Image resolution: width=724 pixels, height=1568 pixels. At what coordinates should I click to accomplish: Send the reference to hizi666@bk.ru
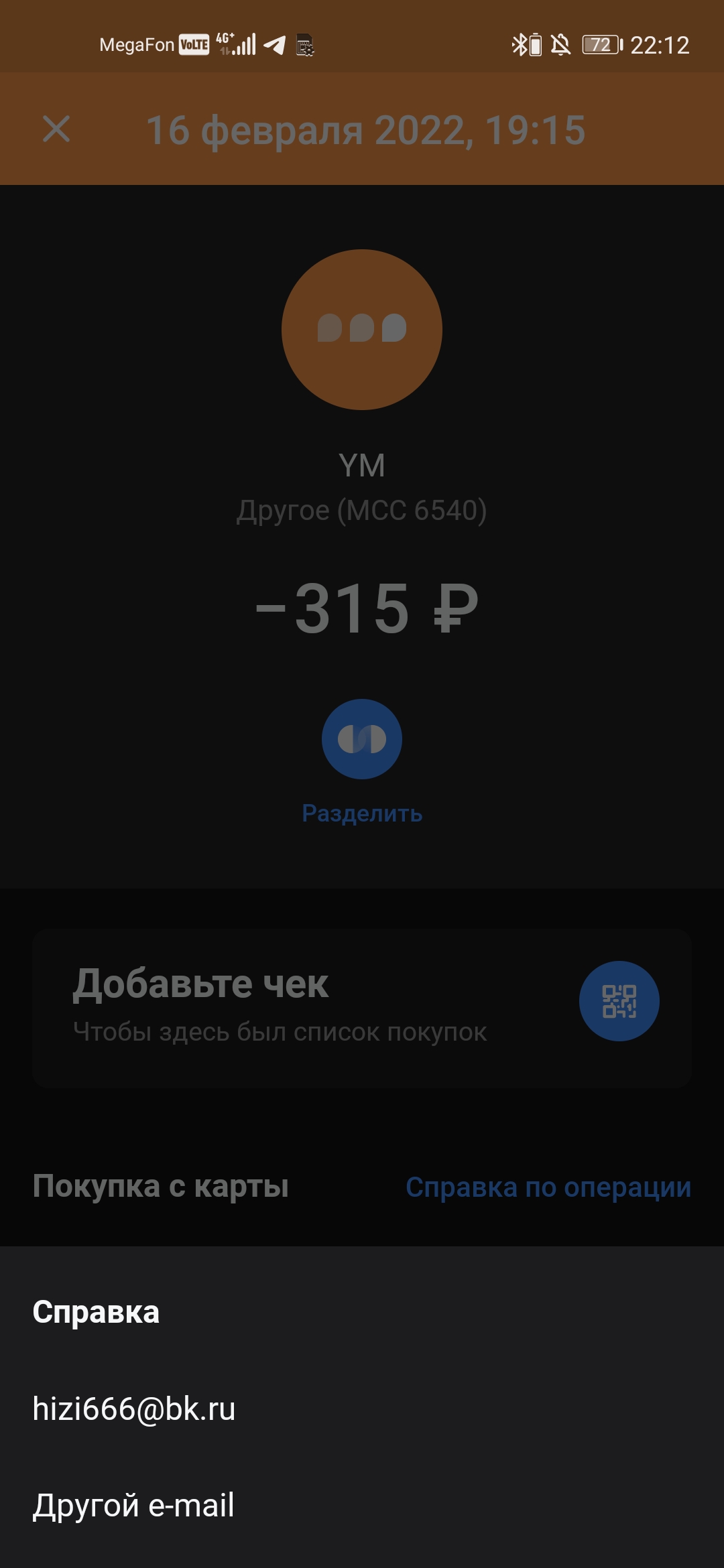pyautogui.click(x=362, y=1409)
